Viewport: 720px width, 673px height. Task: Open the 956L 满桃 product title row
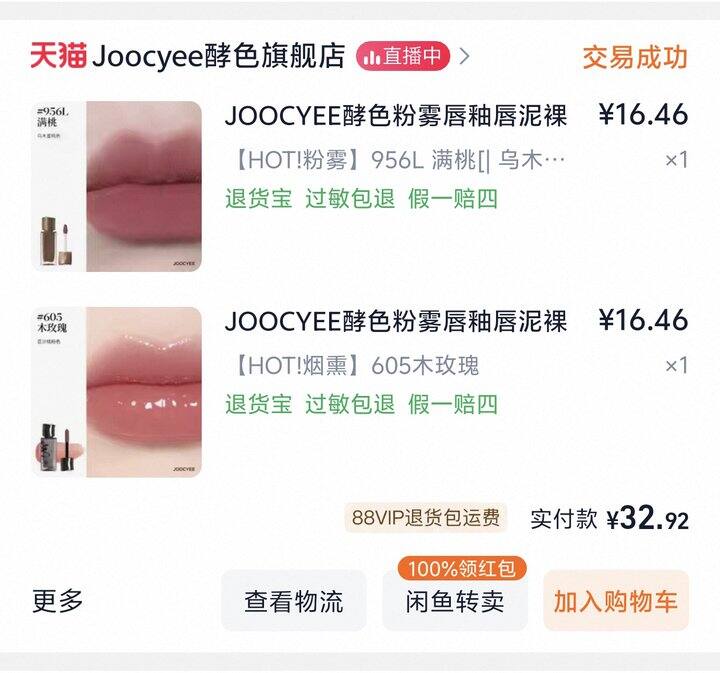(x=396, y=116)
